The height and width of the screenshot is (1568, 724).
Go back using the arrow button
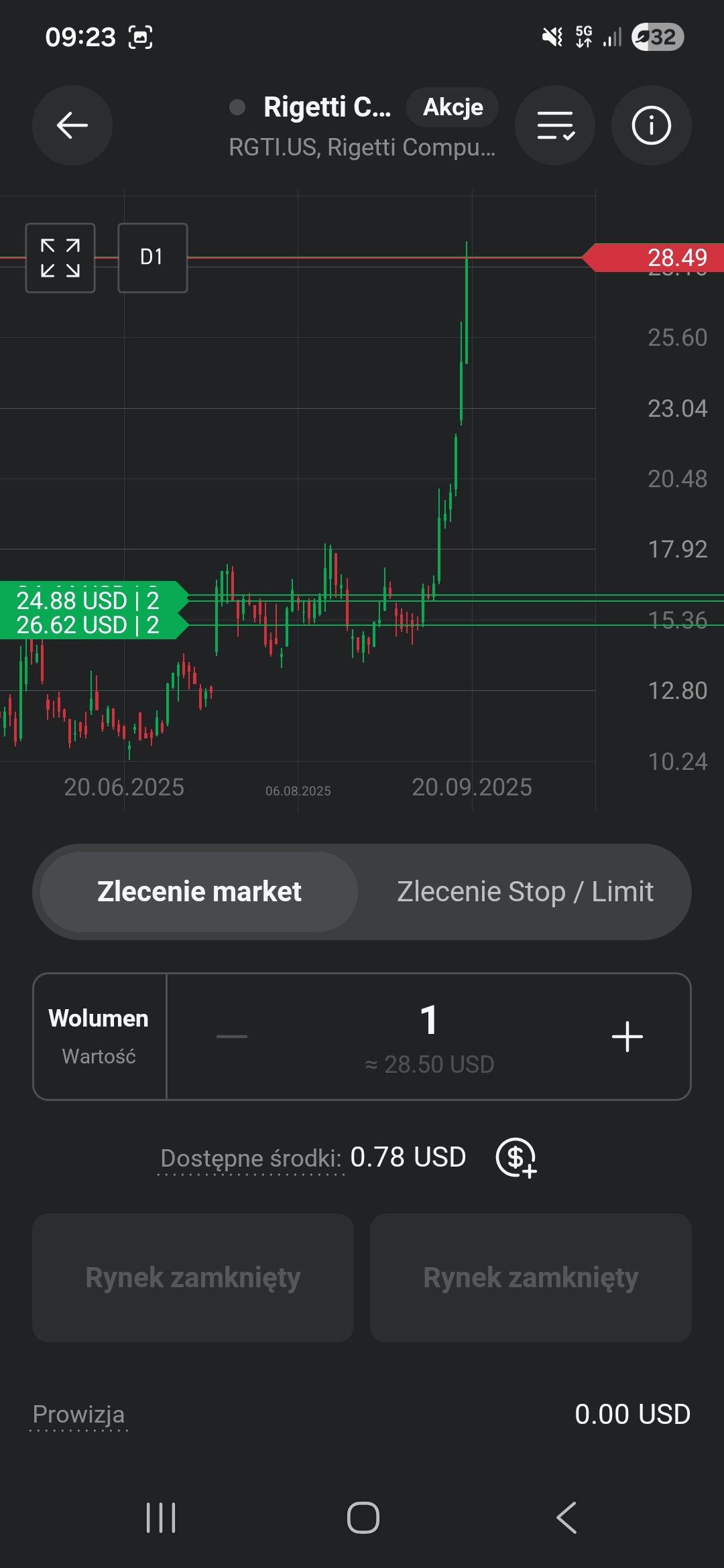click(x=72, y=125)
